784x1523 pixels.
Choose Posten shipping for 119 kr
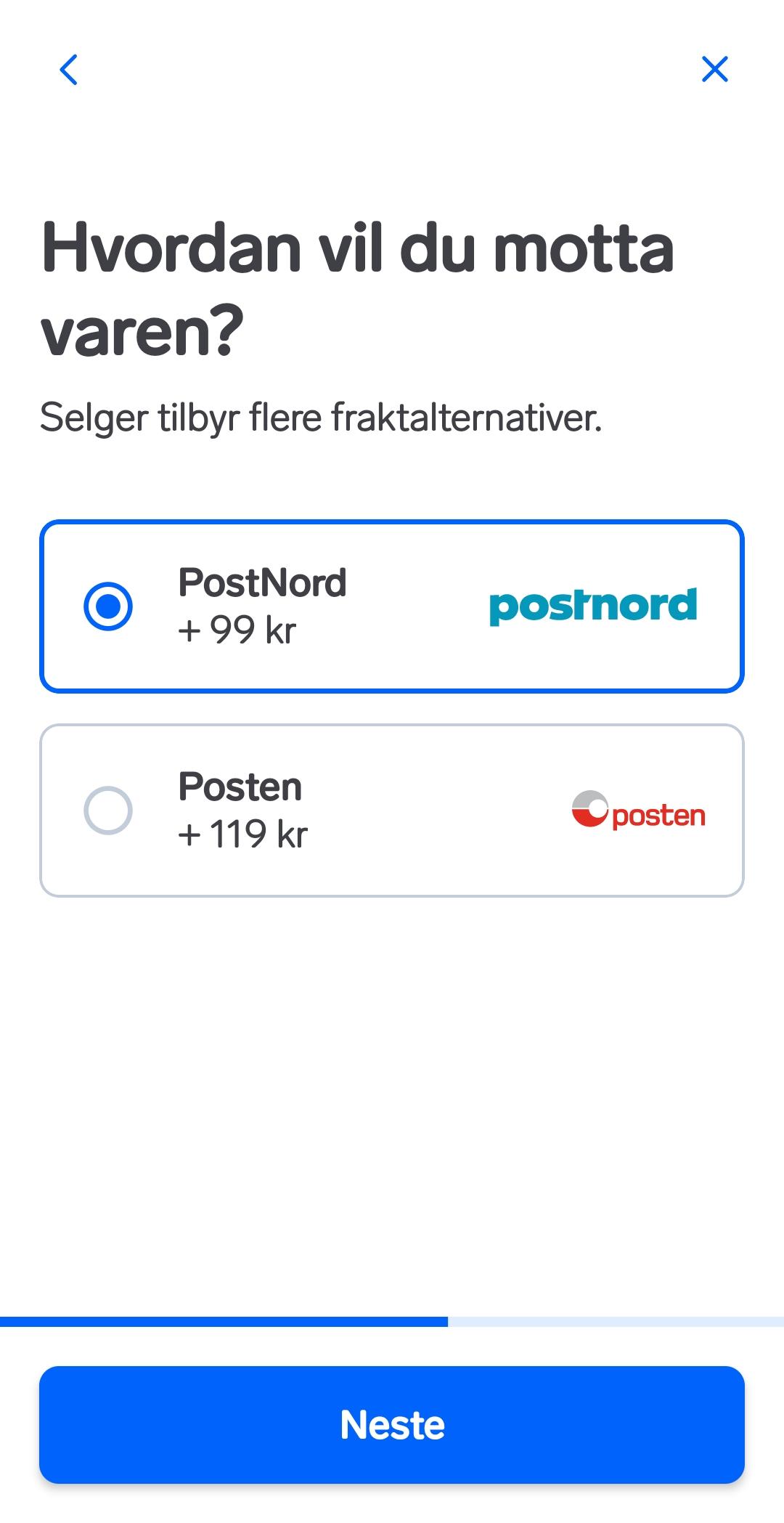(x=392, y=811)
